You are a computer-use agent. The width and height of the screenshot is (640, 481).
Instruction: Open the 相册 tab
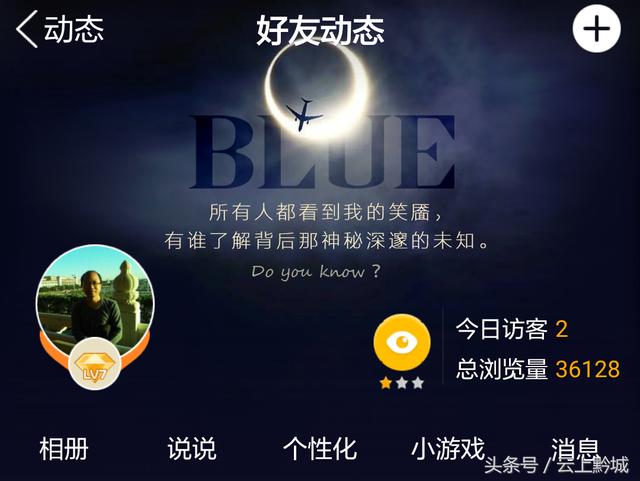coord(64,448)
